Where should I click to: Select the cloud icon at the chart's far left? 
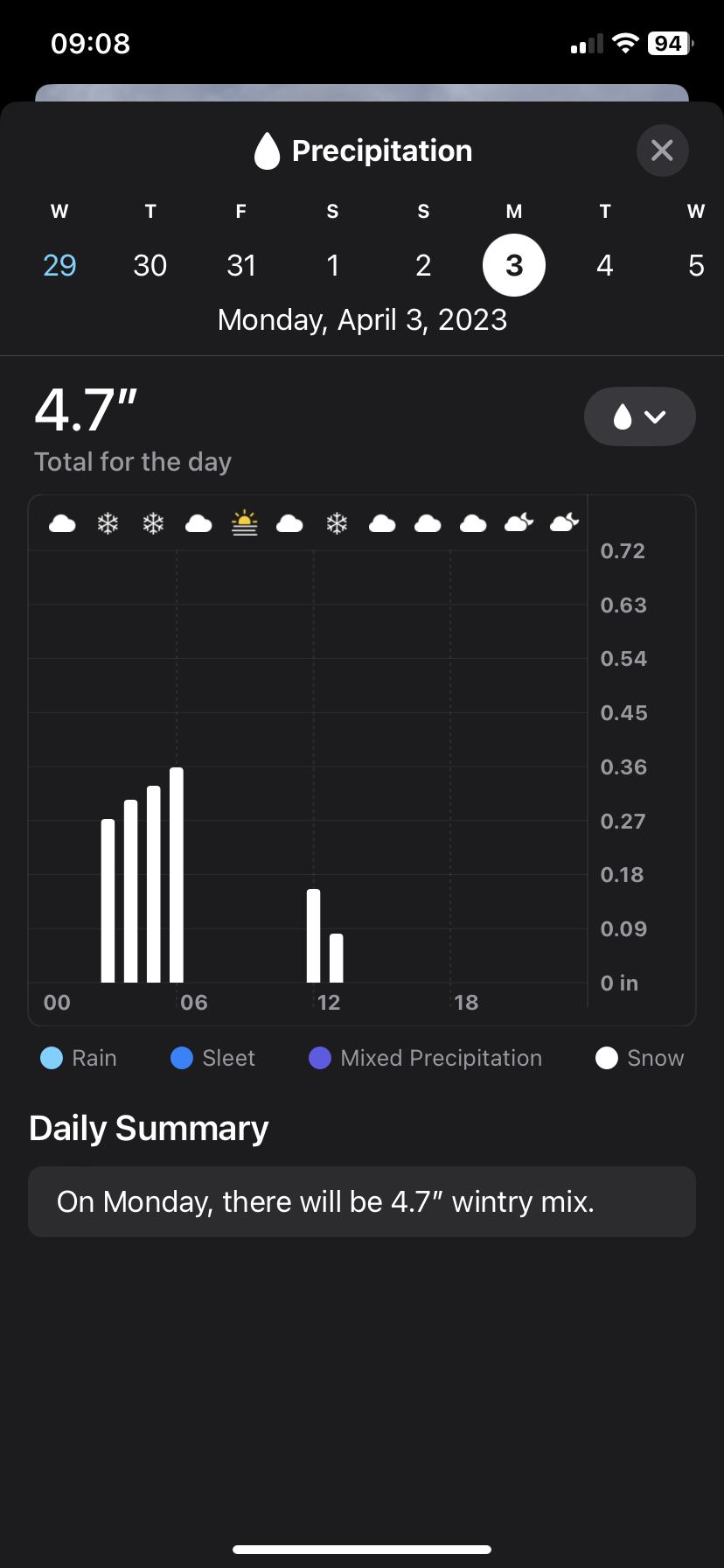point(61,523)
